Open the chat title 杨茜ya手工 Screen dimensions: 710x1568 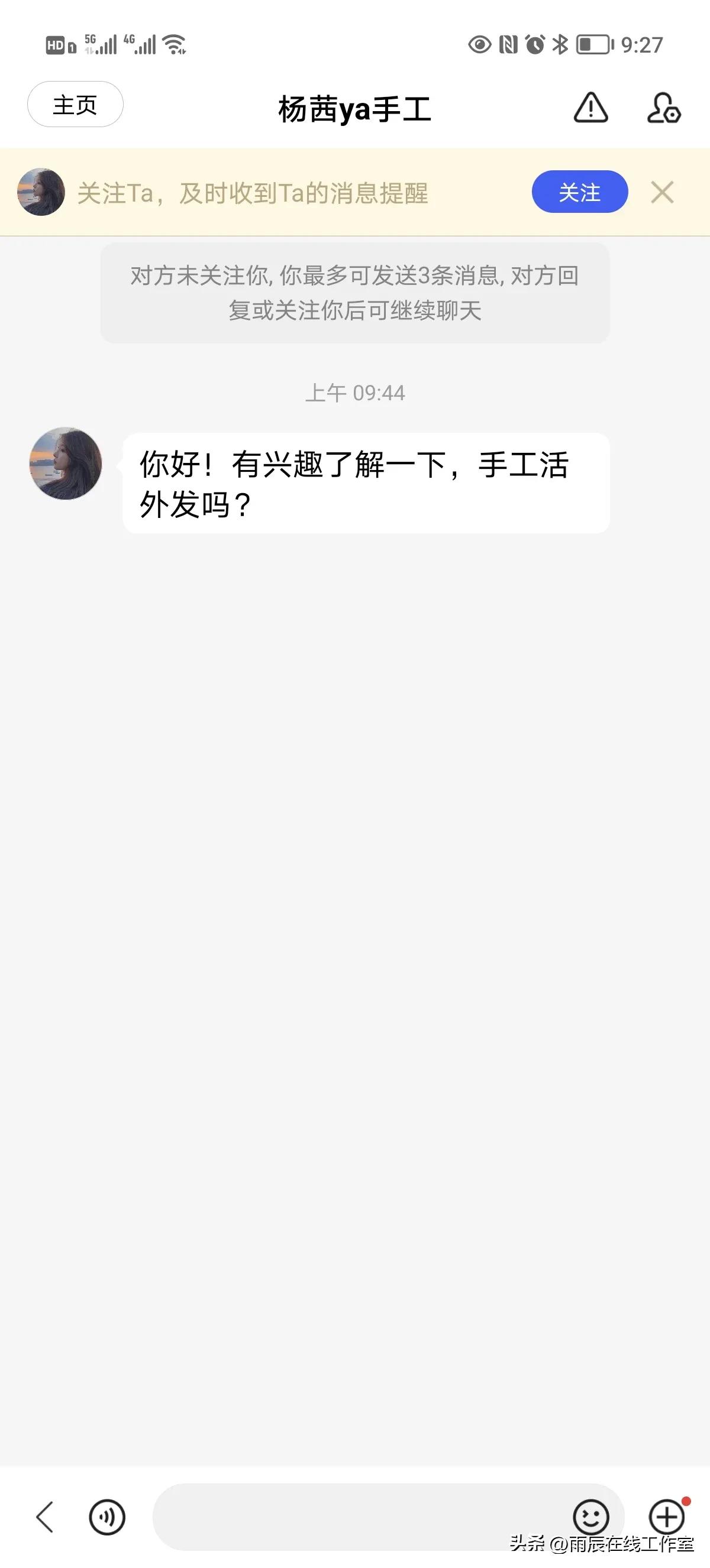tap(355, 109)
